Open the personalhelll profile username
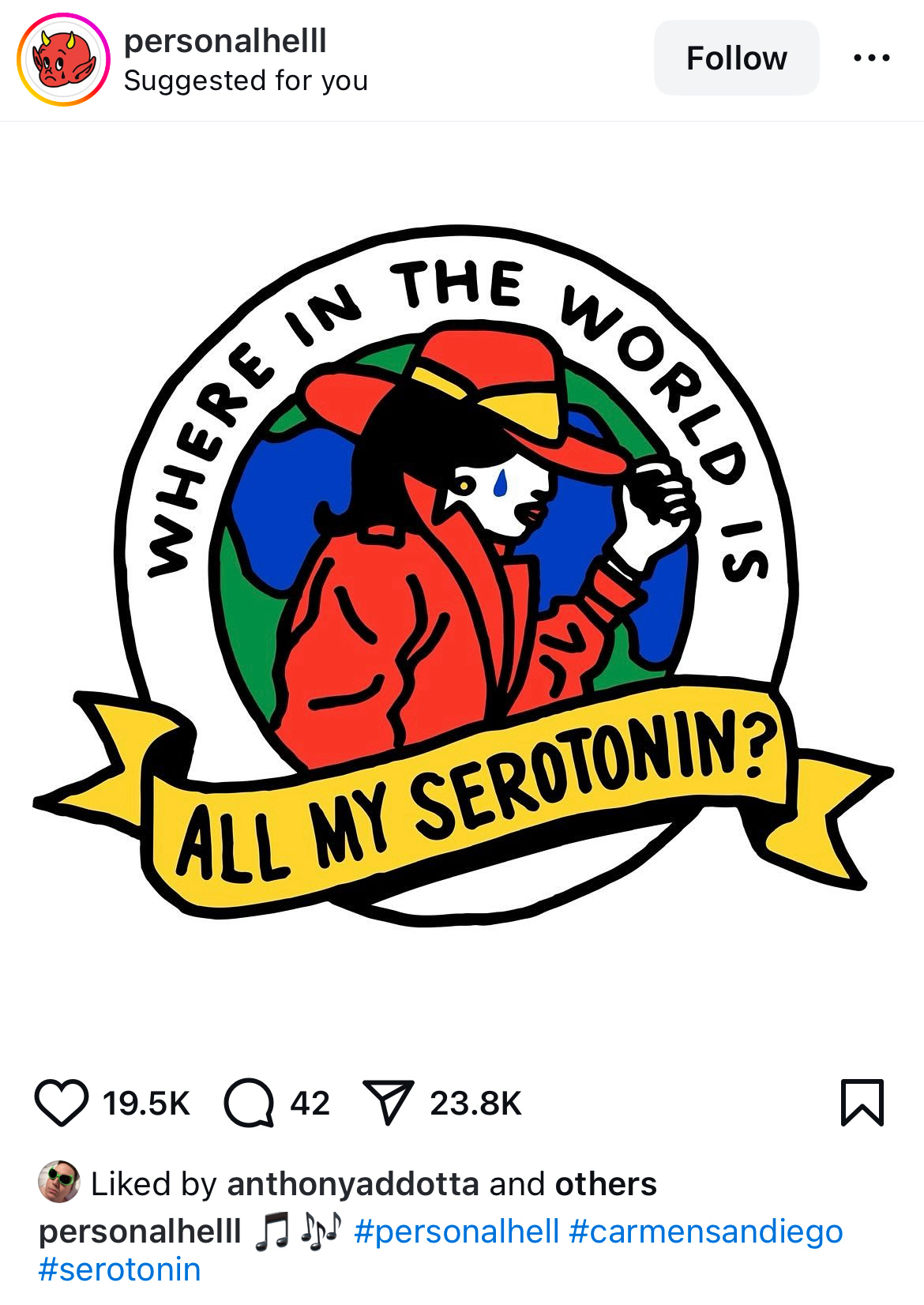 pos(225,41)
